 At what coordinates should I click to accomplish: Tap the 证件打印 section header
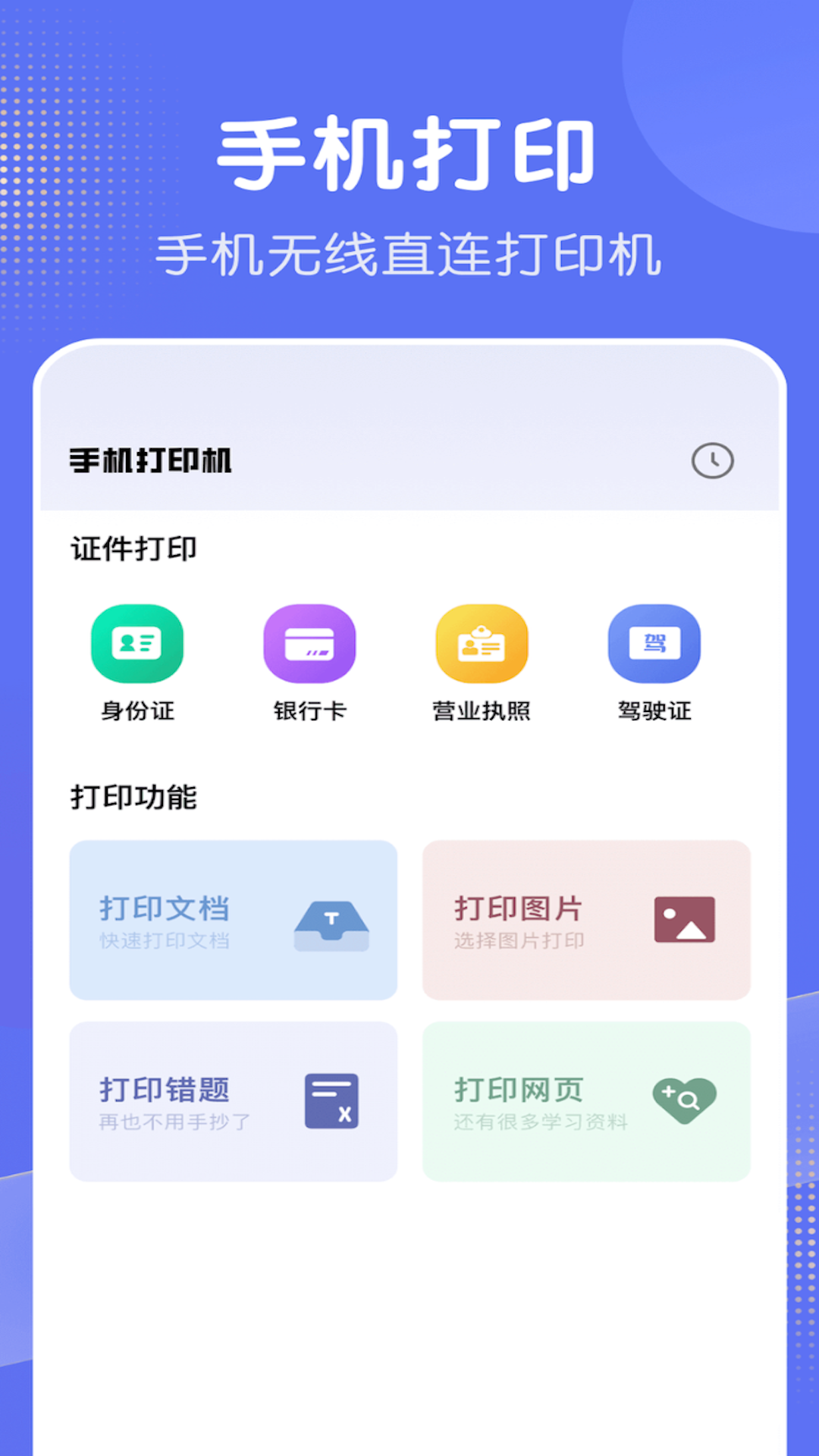tap(132, 549)
